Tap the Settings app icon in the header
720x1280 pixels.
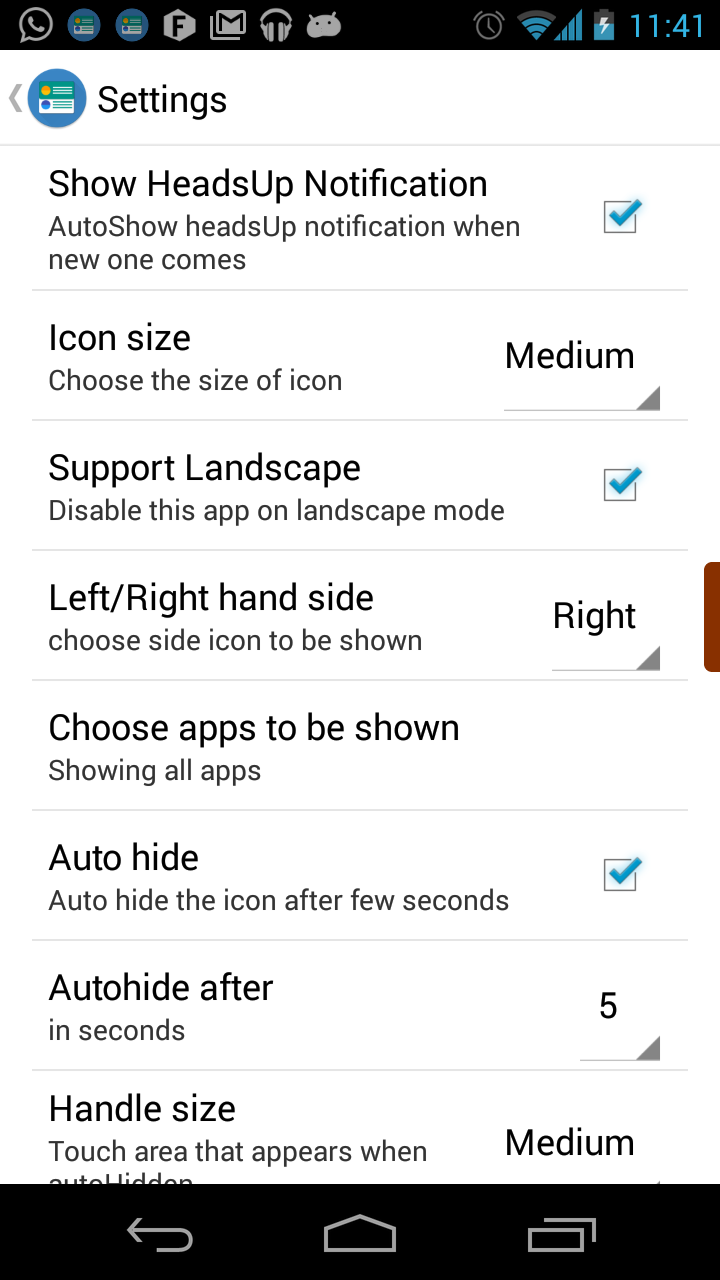pos(57,98)
